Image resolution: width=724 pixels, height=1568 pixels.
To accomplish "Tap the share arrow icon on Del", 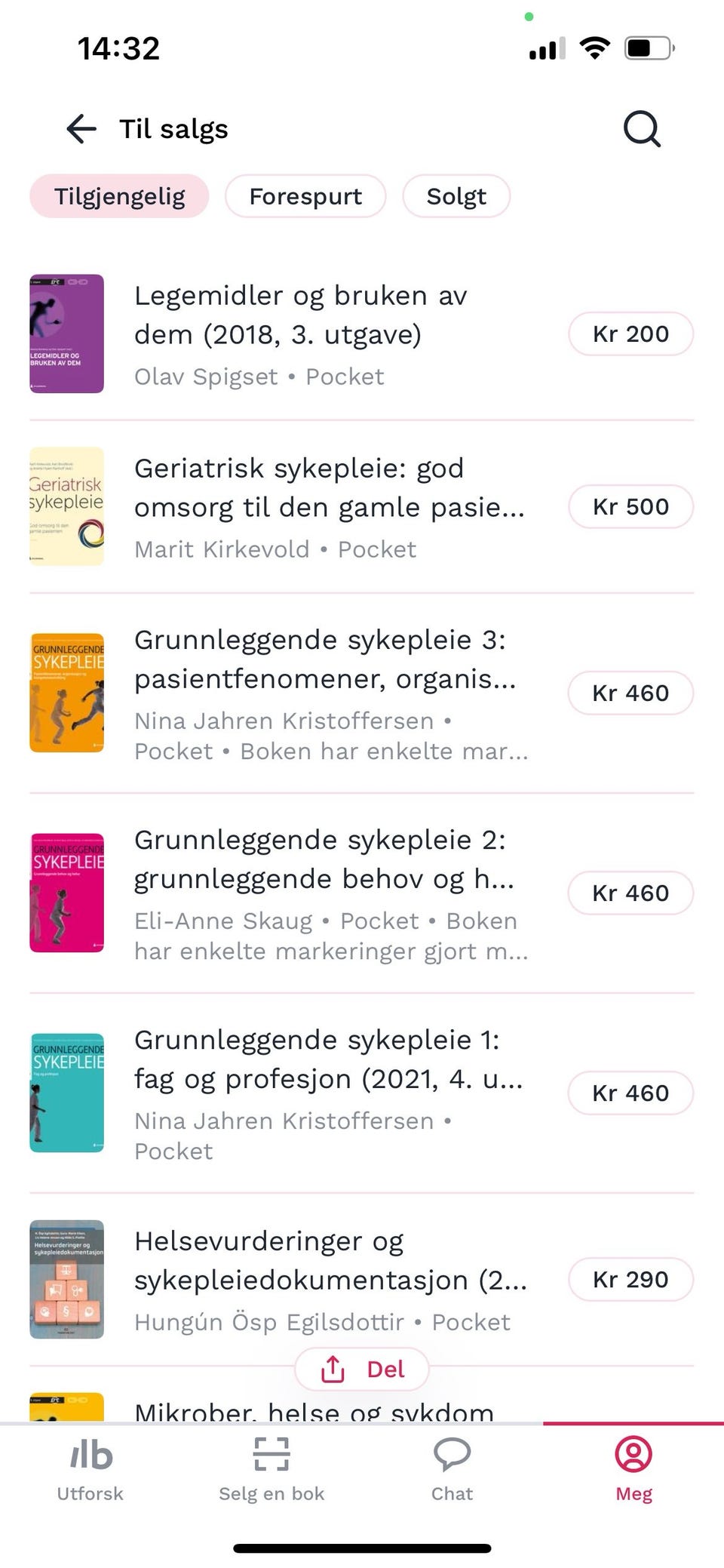I will (332, 1368).
